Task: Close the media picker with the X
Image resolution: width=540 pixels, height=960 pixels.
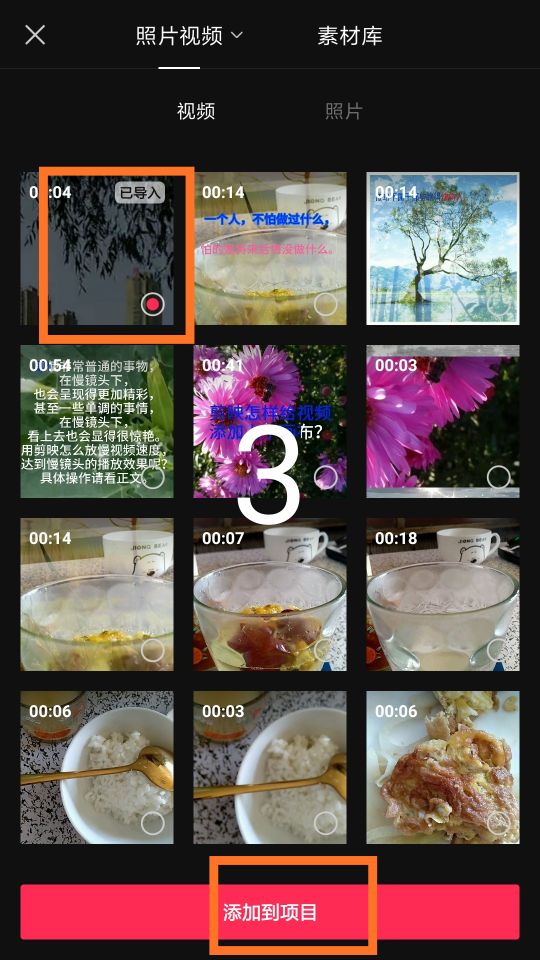Action: click(35, 35)
